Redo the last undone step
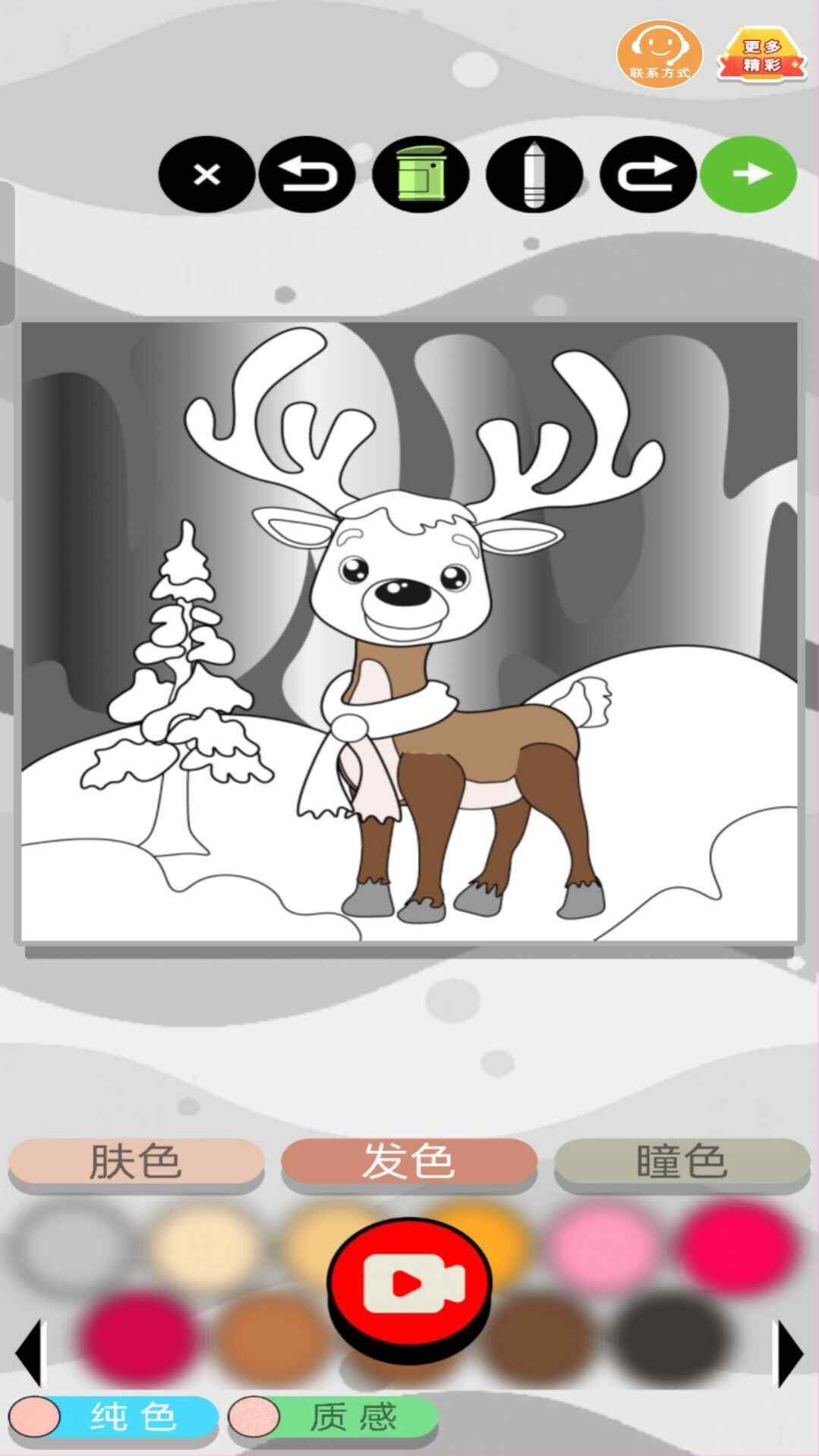 (647, 175)
